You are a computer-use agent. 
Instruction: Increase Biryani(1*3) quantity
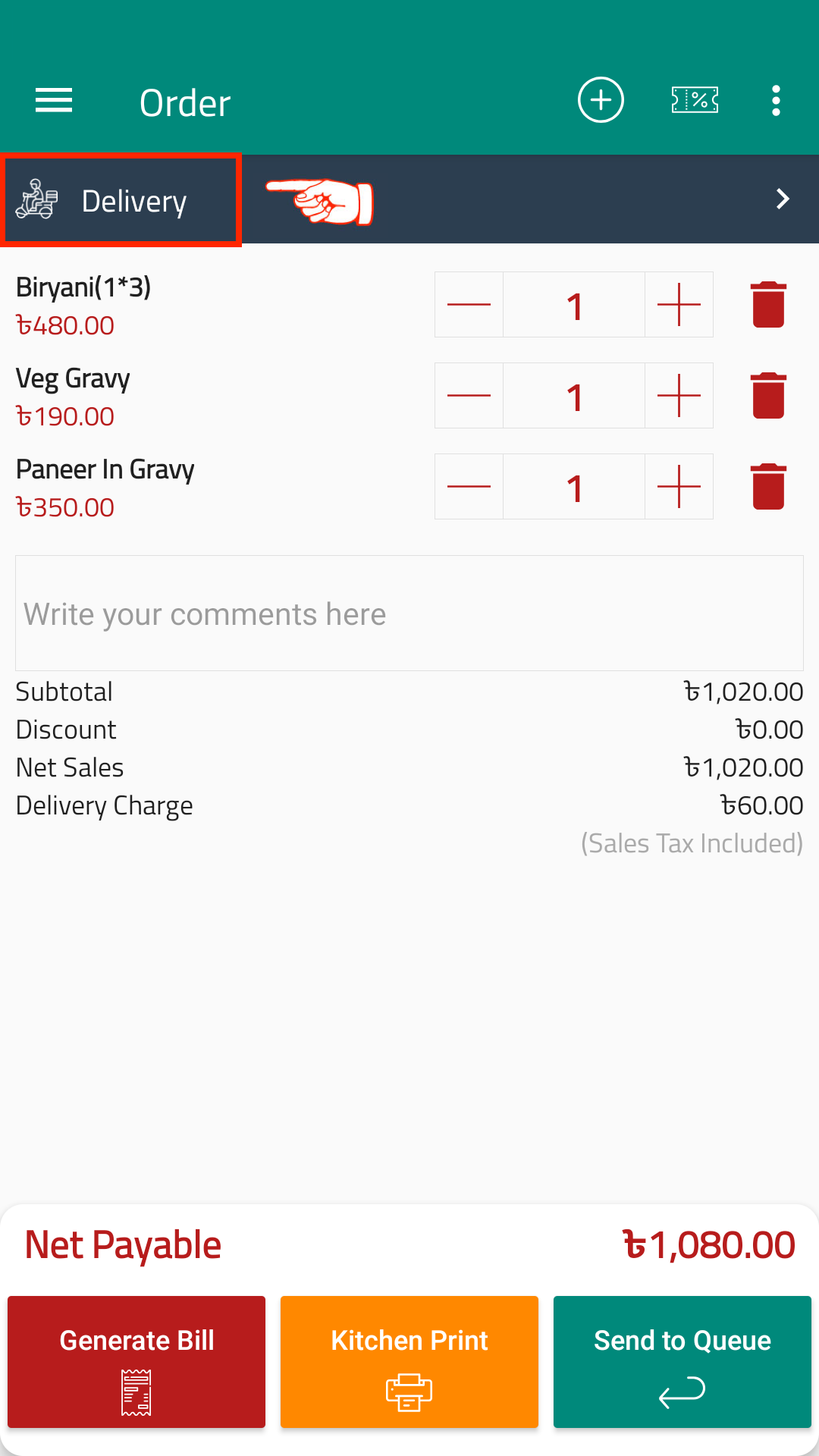pyautogui.click(x=679, y=305)
